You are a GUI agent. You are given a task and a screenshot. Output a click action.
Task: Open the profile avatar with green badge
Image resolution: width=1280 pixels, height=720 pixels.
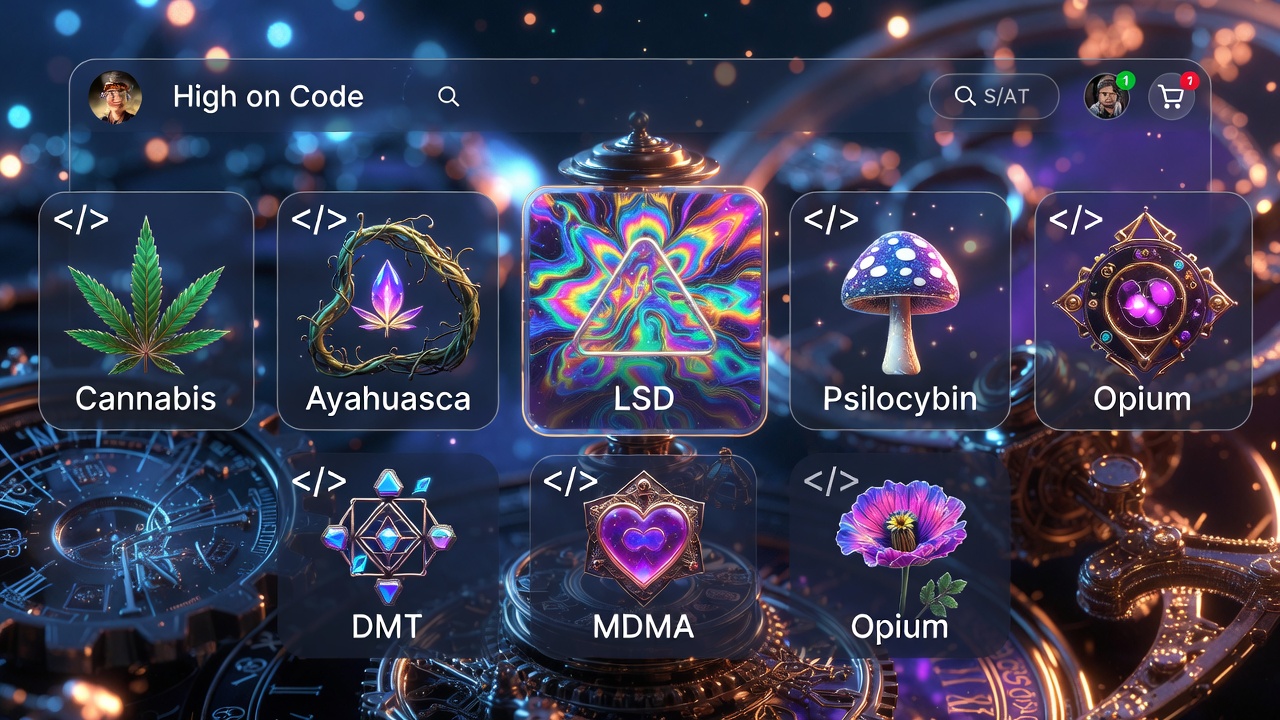[1106, 97]
